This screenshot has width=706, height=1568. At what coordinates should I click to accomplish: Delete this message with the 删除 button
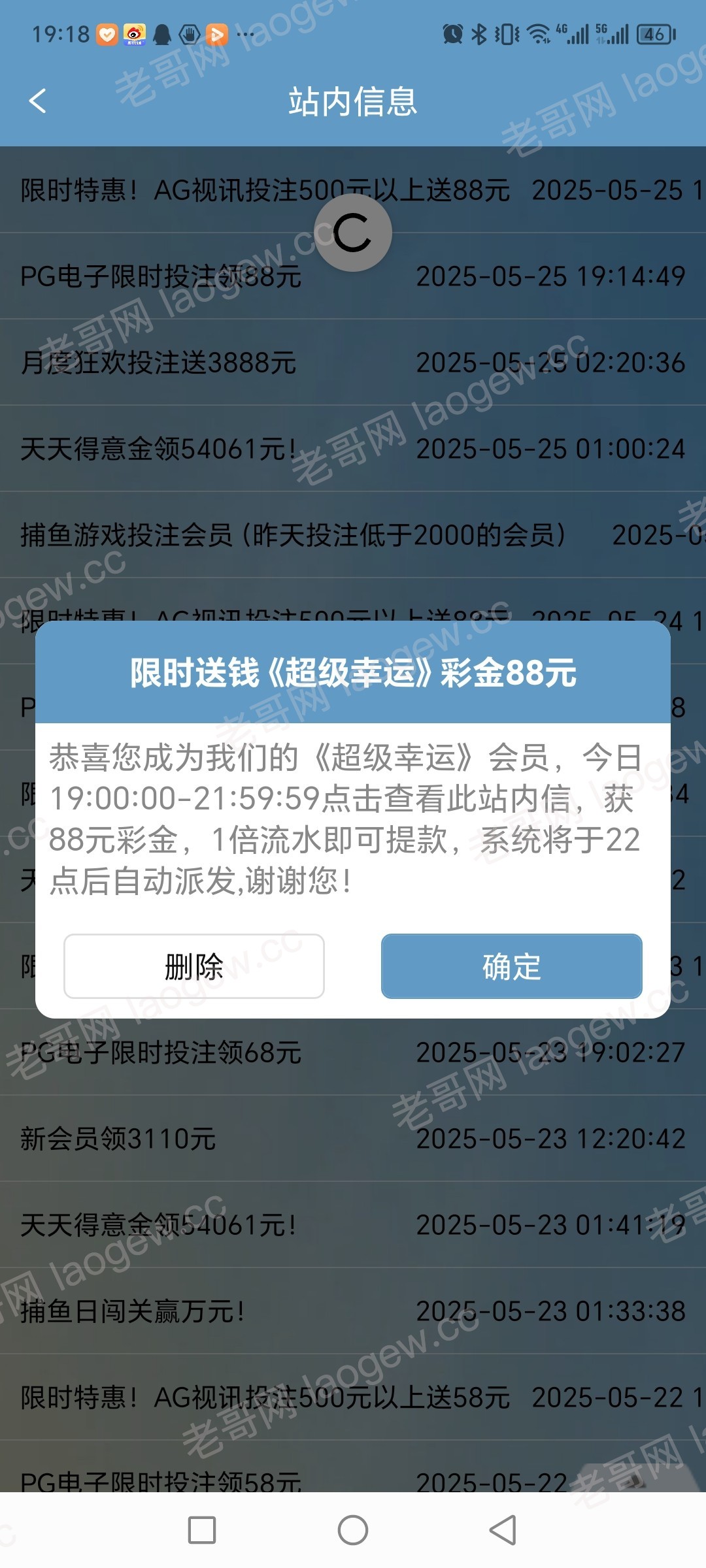tap(194, 966)
